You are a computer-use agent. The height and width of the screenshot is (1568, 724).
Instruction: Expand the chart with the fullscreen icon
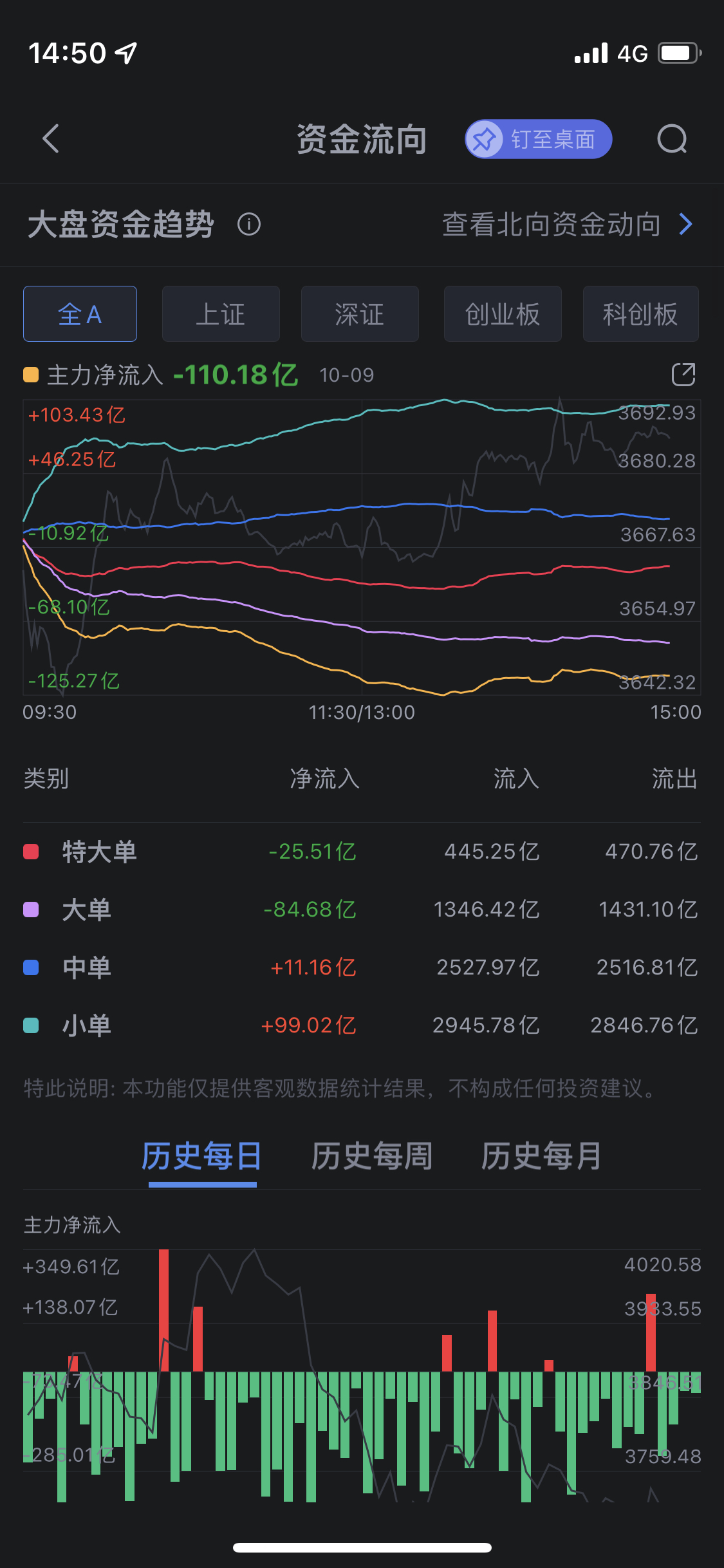pyautogui.click(x=683, y=375)
